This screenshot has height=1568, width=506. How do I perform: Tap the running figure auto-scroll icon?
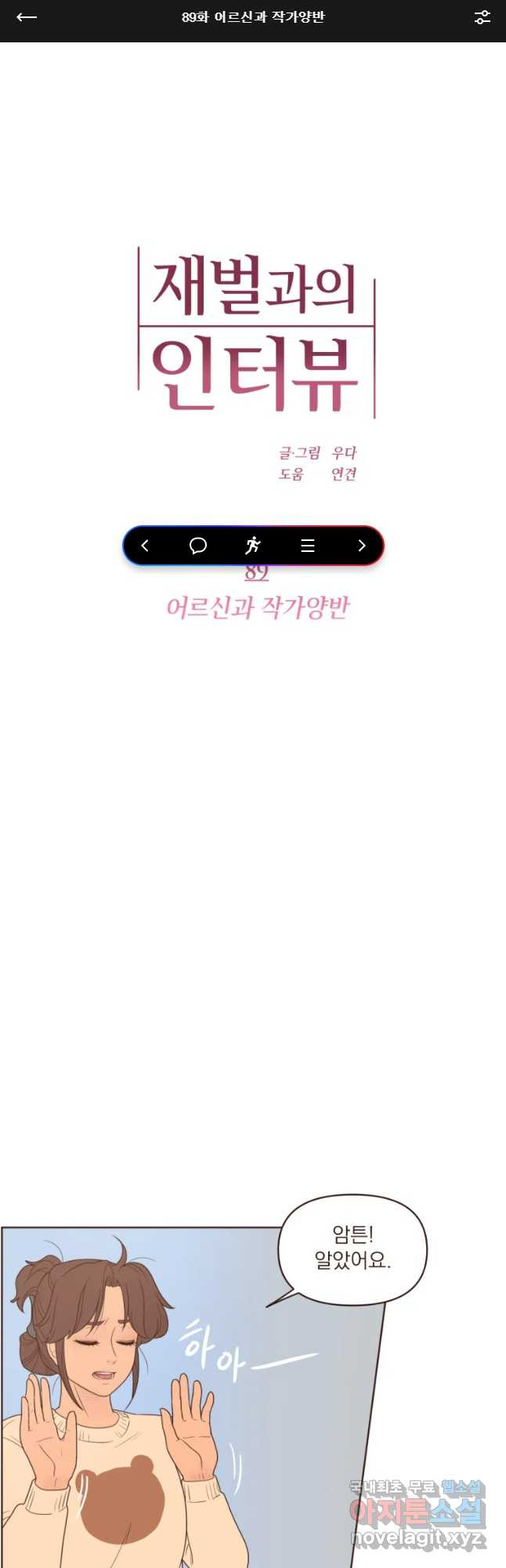[252, 546]
